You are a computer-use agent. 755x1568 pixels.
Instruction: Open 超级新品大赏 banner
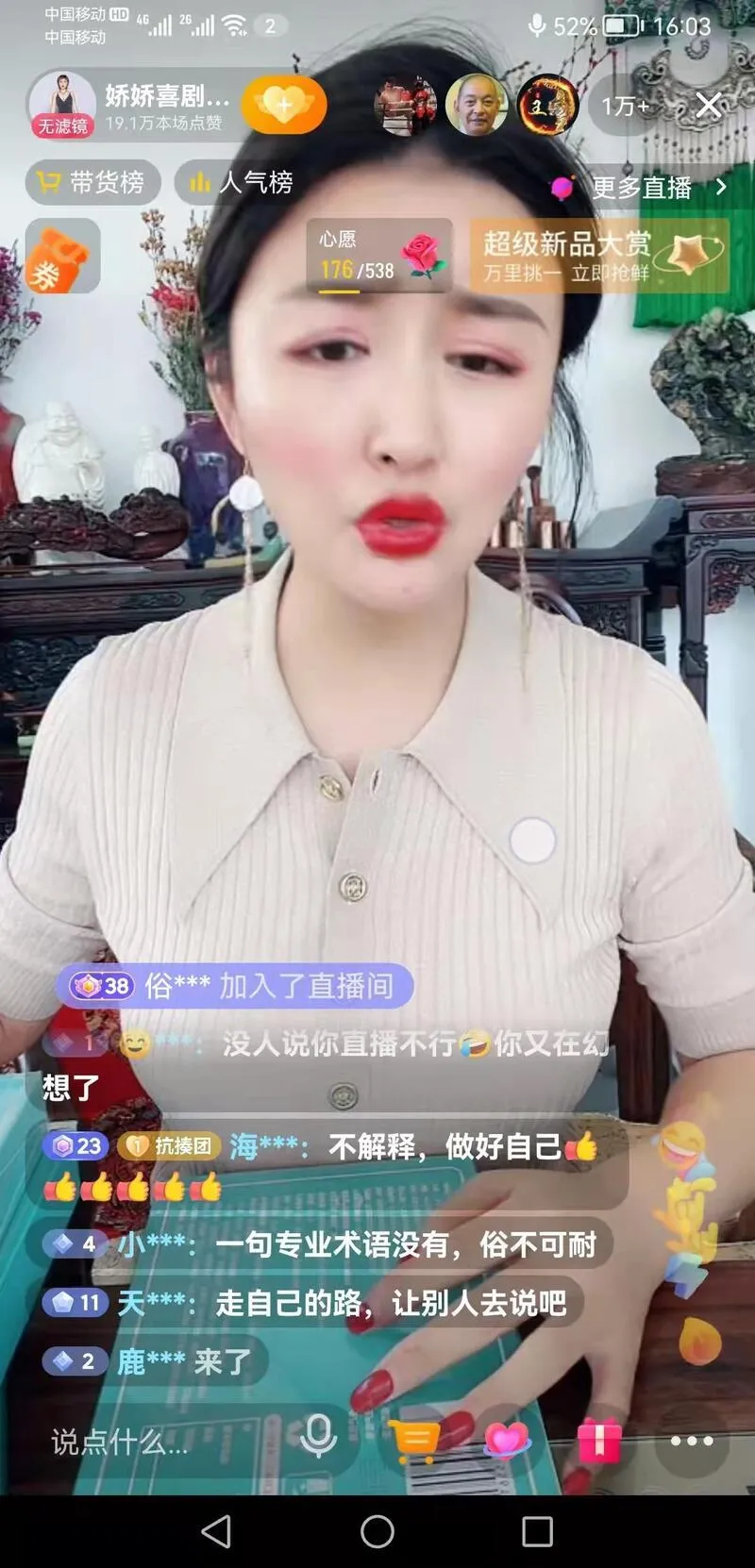[598, 256]
